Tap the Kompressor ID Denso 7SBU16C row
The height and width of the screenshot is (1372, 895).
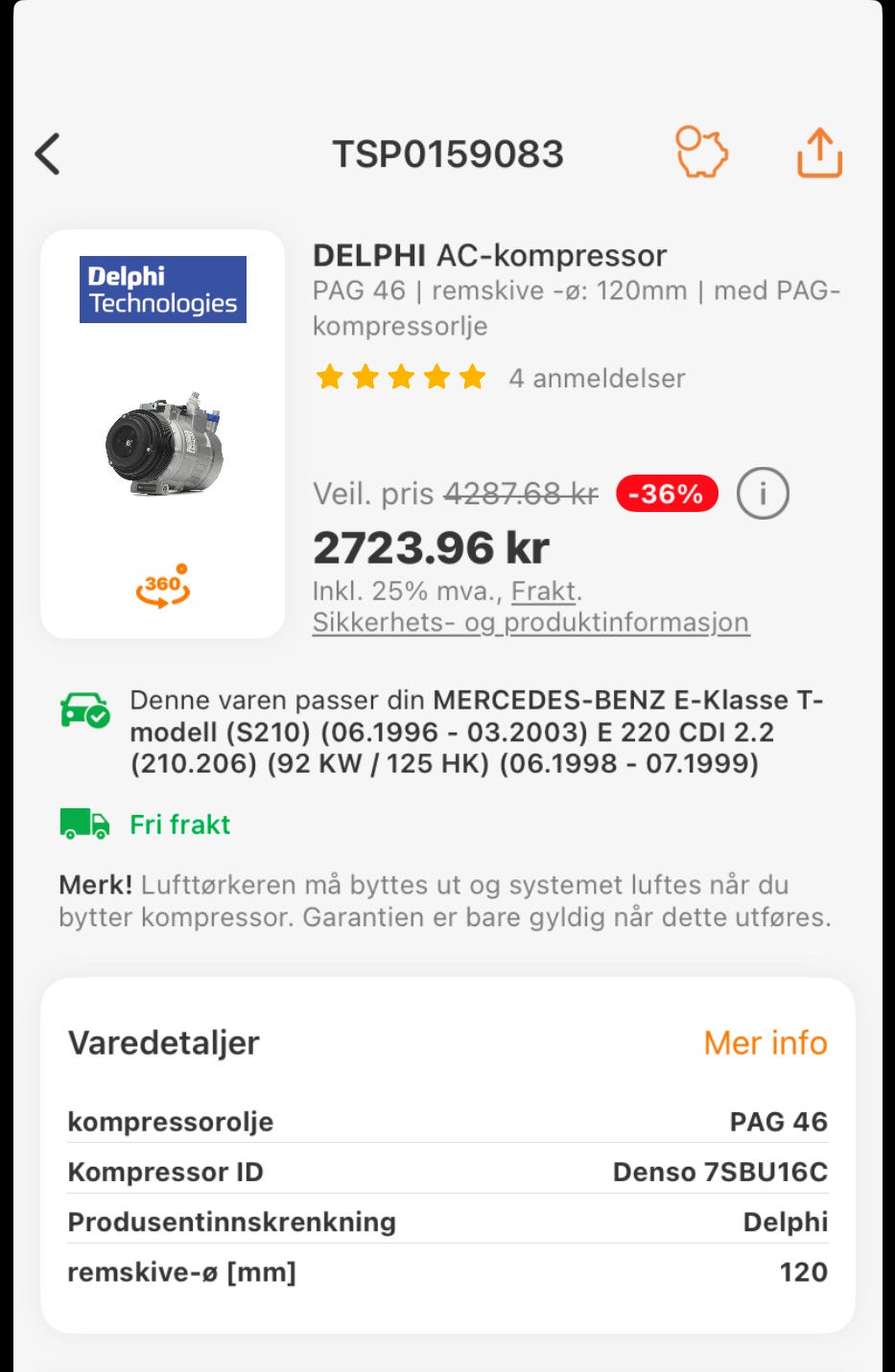(447, 1171)
